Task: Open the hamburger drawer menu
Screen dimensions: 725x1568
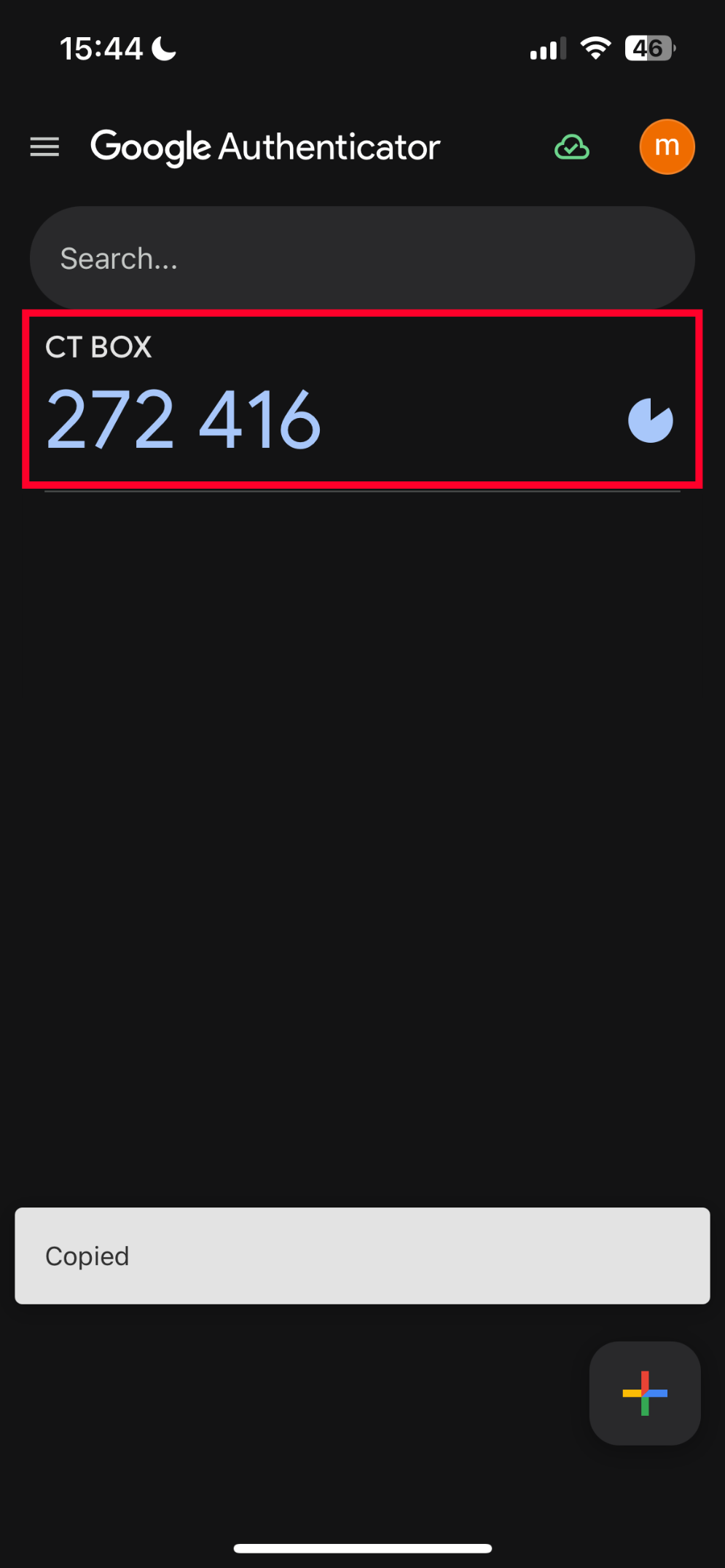Action: pyautogui.click(x=44, y=147)
